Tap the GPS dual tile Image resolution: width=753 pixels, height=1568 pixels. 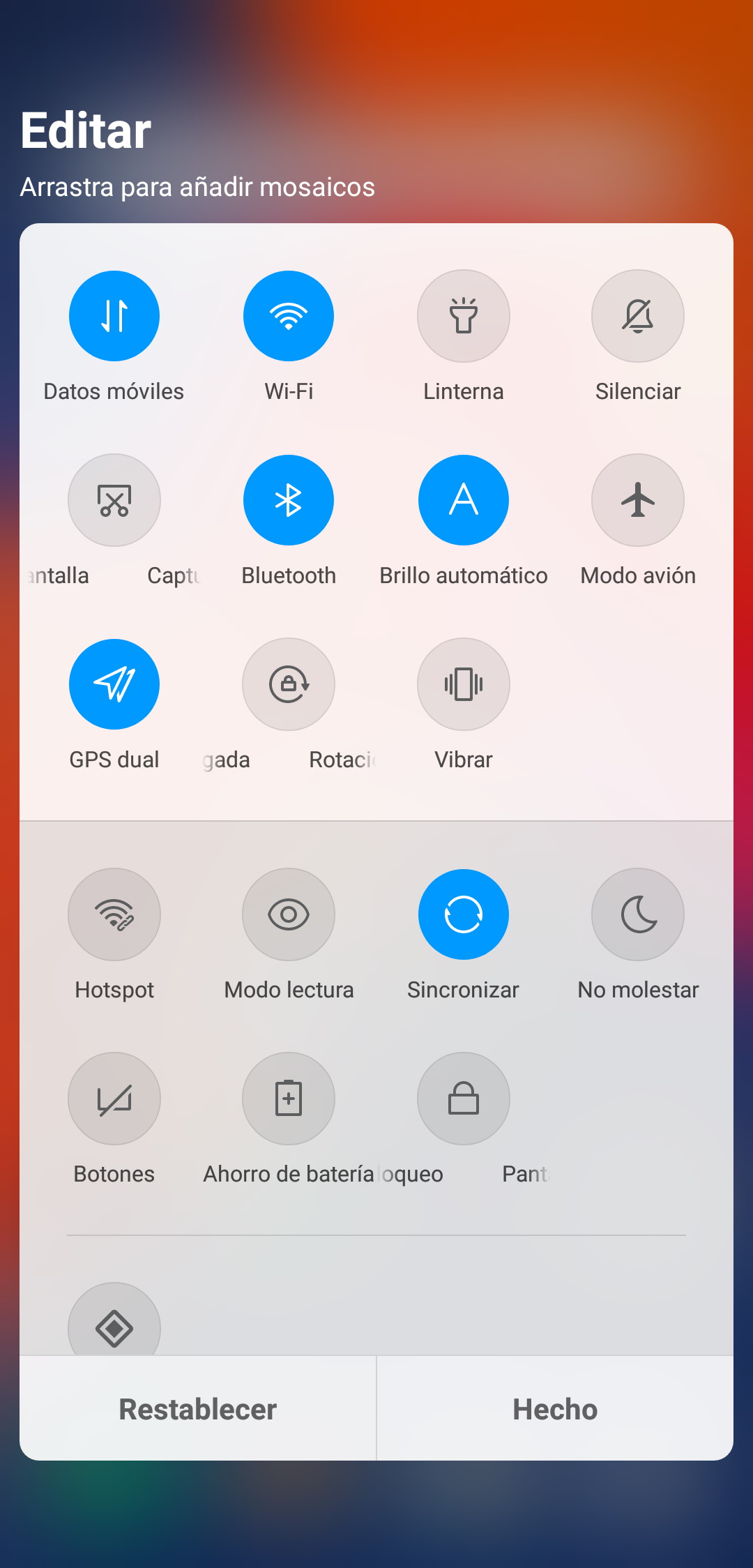pos(114,684)
